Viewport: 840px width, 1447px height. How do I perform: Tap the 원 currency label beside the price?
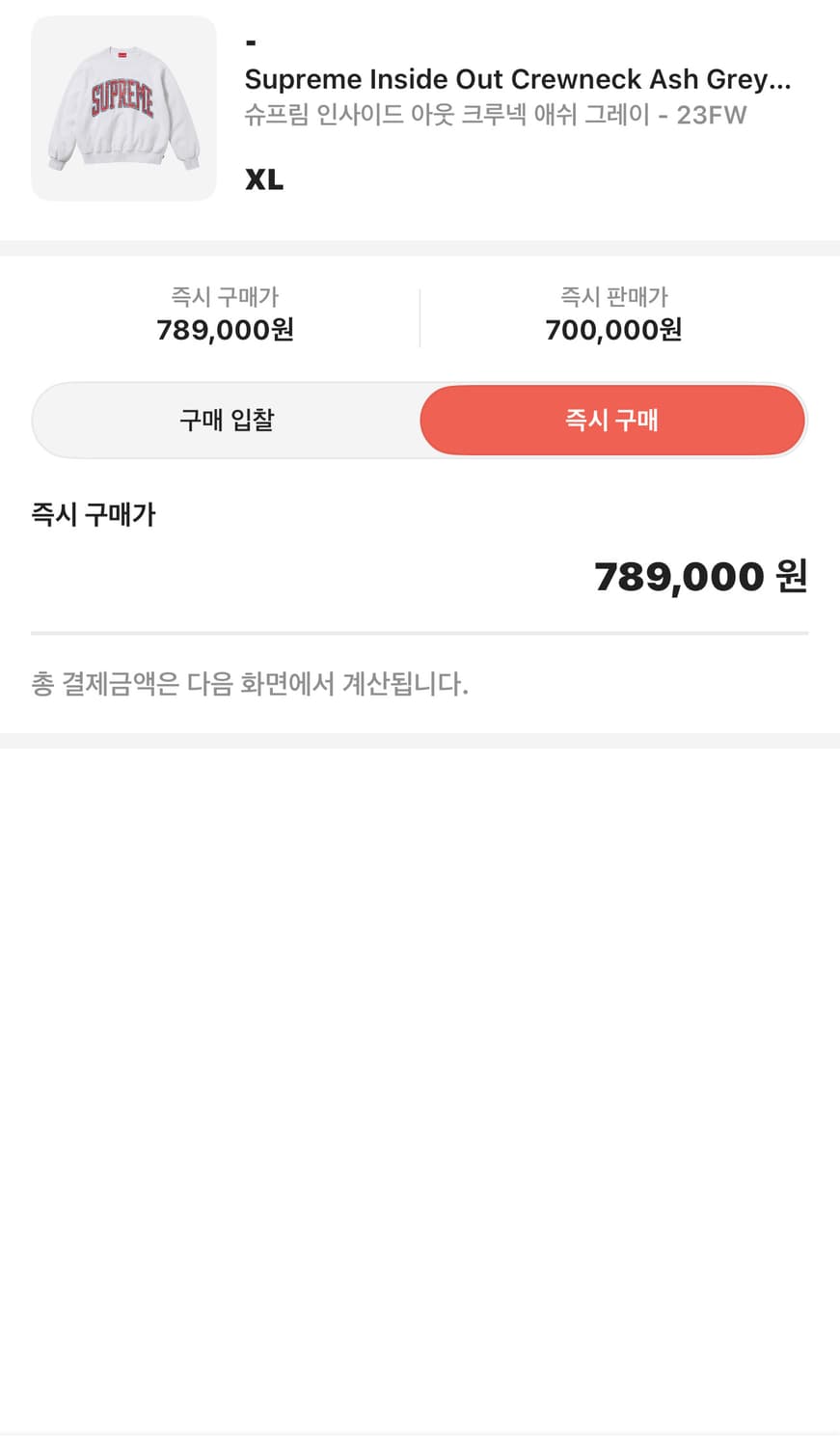click(793, 576)
